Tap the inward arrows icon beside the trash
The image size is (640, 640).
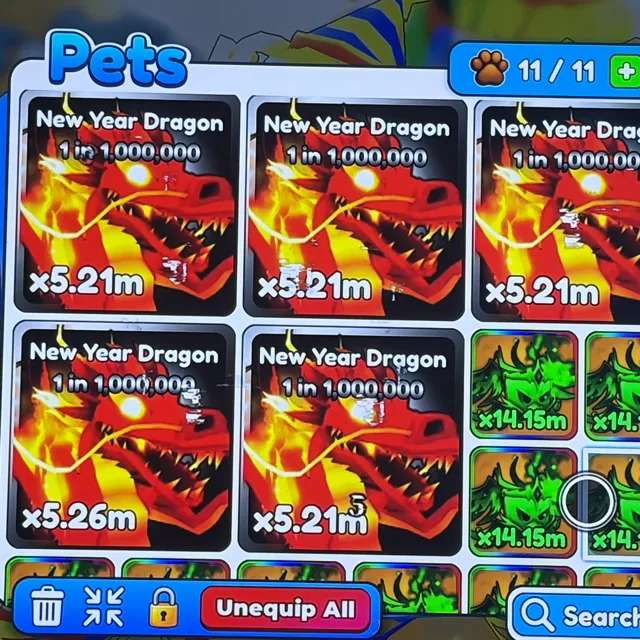103,606
